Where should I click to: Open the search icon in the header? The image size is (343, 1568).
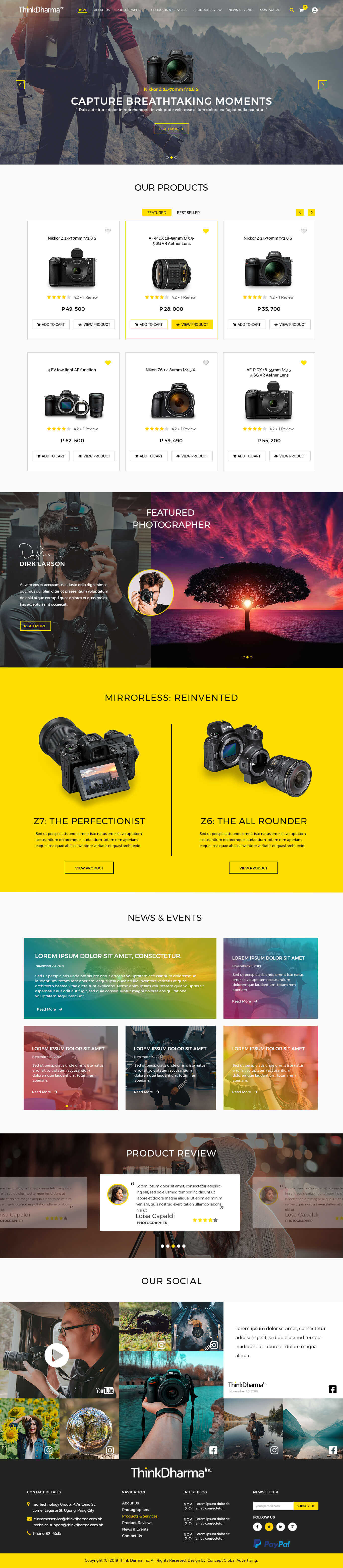tap(291, 10)
